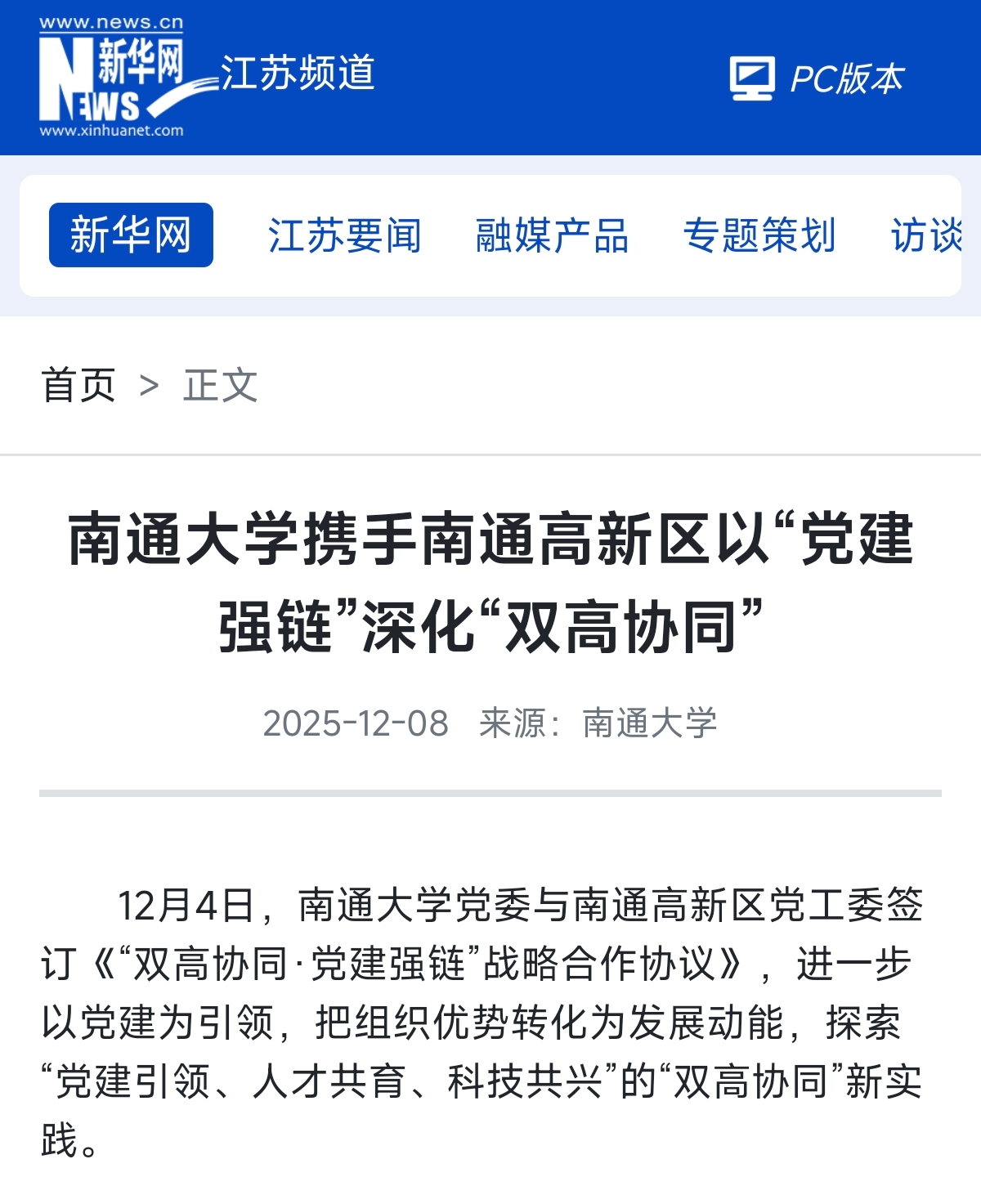Switch to the PC版本 desktop view
Image resolution: width=981 pixels, height=1204 pixels.
pyautogui.click(x=817, y=78)
